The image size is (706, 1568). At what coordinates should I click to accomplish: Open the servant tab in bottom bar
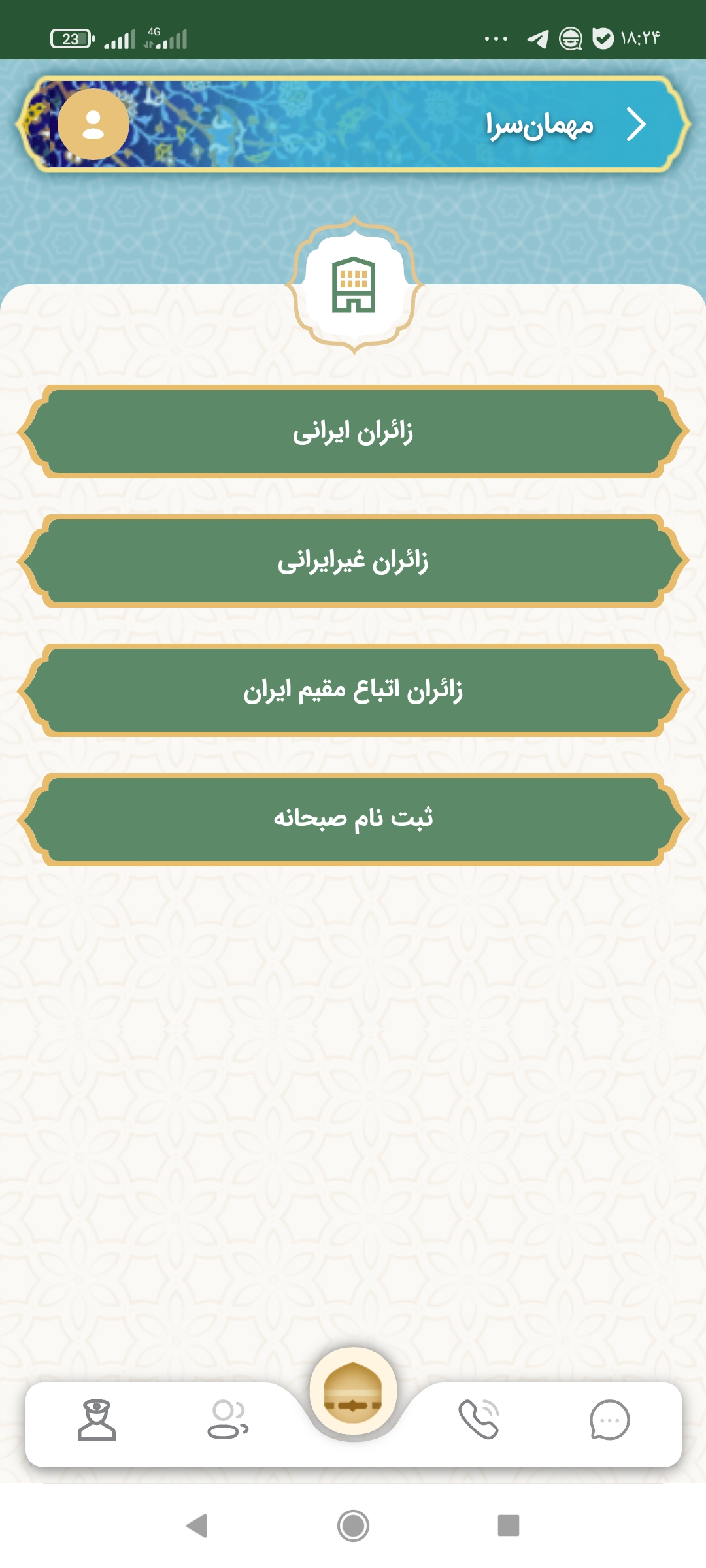tap(97, 1419)
